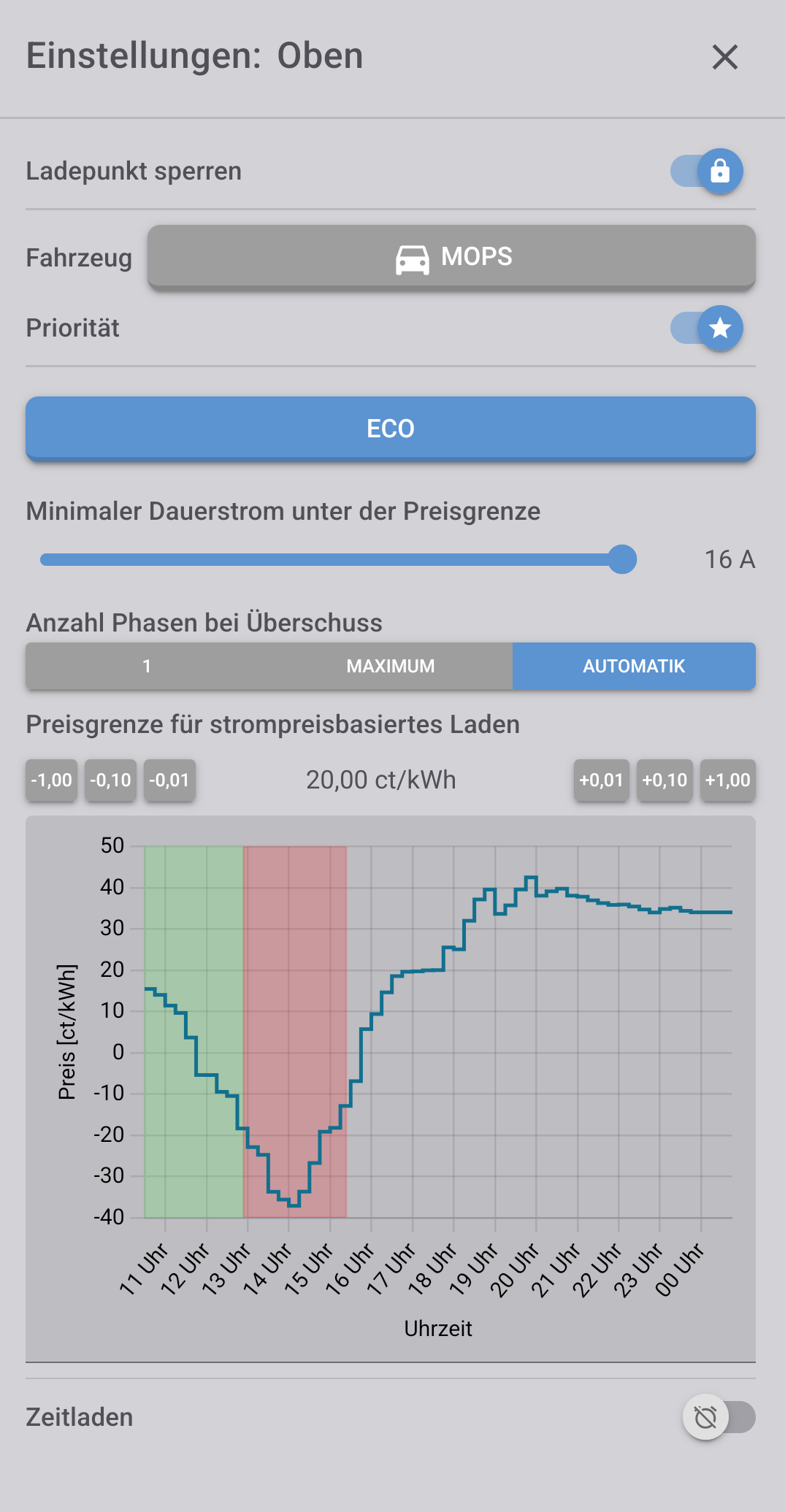This screenshot has height=1512, width=785.
Task: Enable the Zeitladen switch
Action: coord(719,1418)
